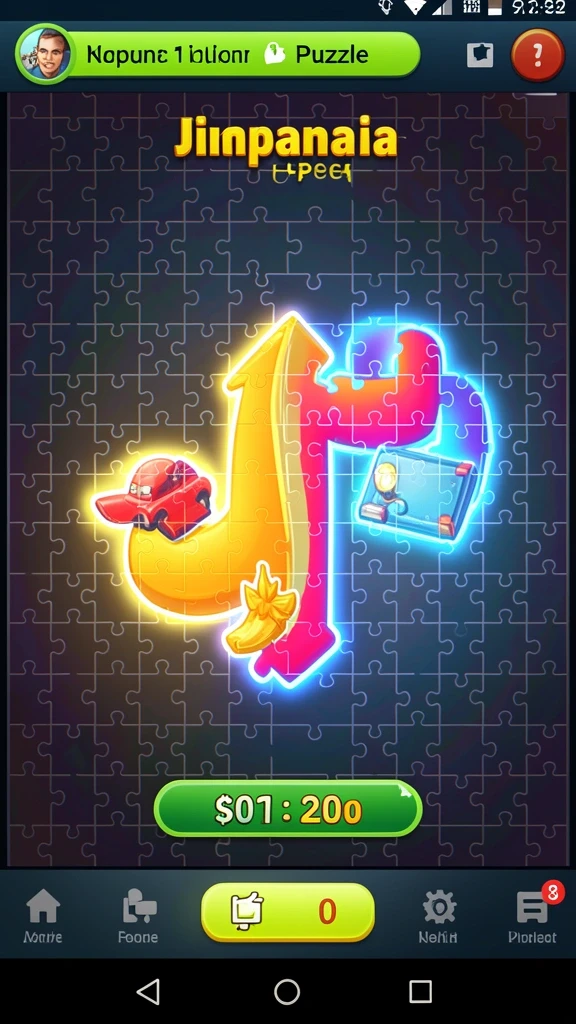Viewport: 576px width, 1024px height.
Task: Open the player profile avatar
Action: pos(45,53)
